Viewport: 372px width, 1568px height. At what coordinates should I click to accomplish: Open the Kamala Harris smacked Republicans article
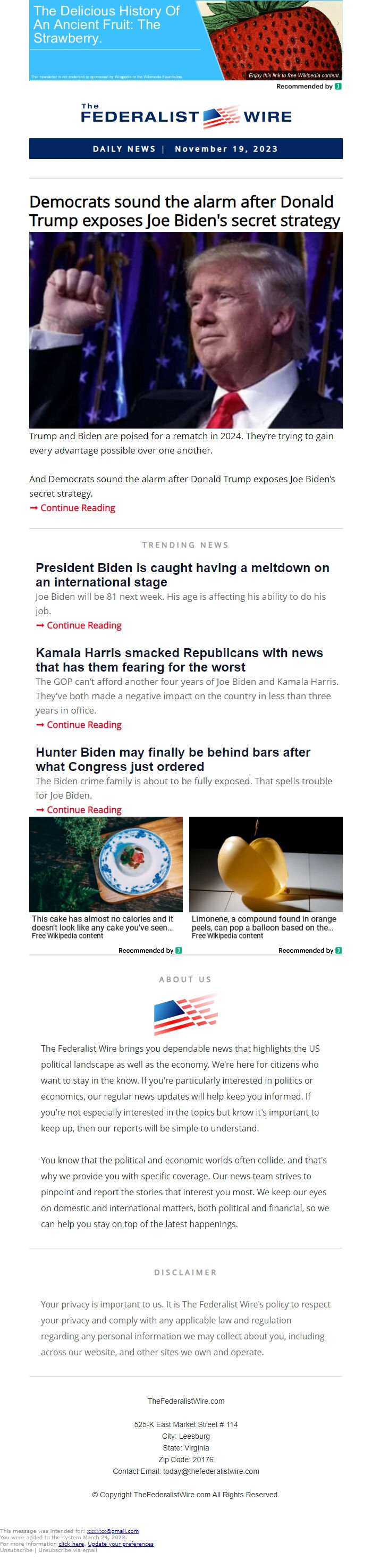(179, 660)
